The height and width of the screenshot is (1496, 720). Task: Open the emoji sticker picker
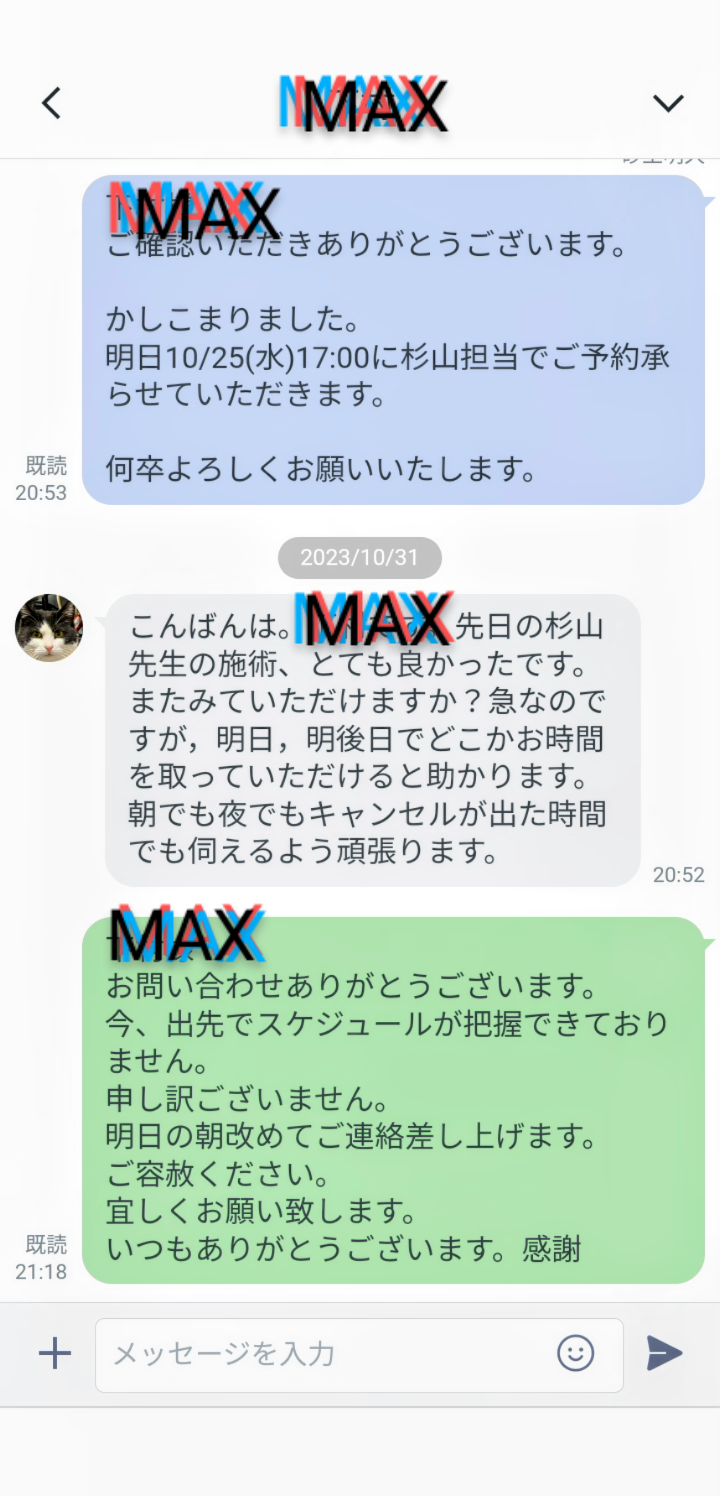point(575,1354)
